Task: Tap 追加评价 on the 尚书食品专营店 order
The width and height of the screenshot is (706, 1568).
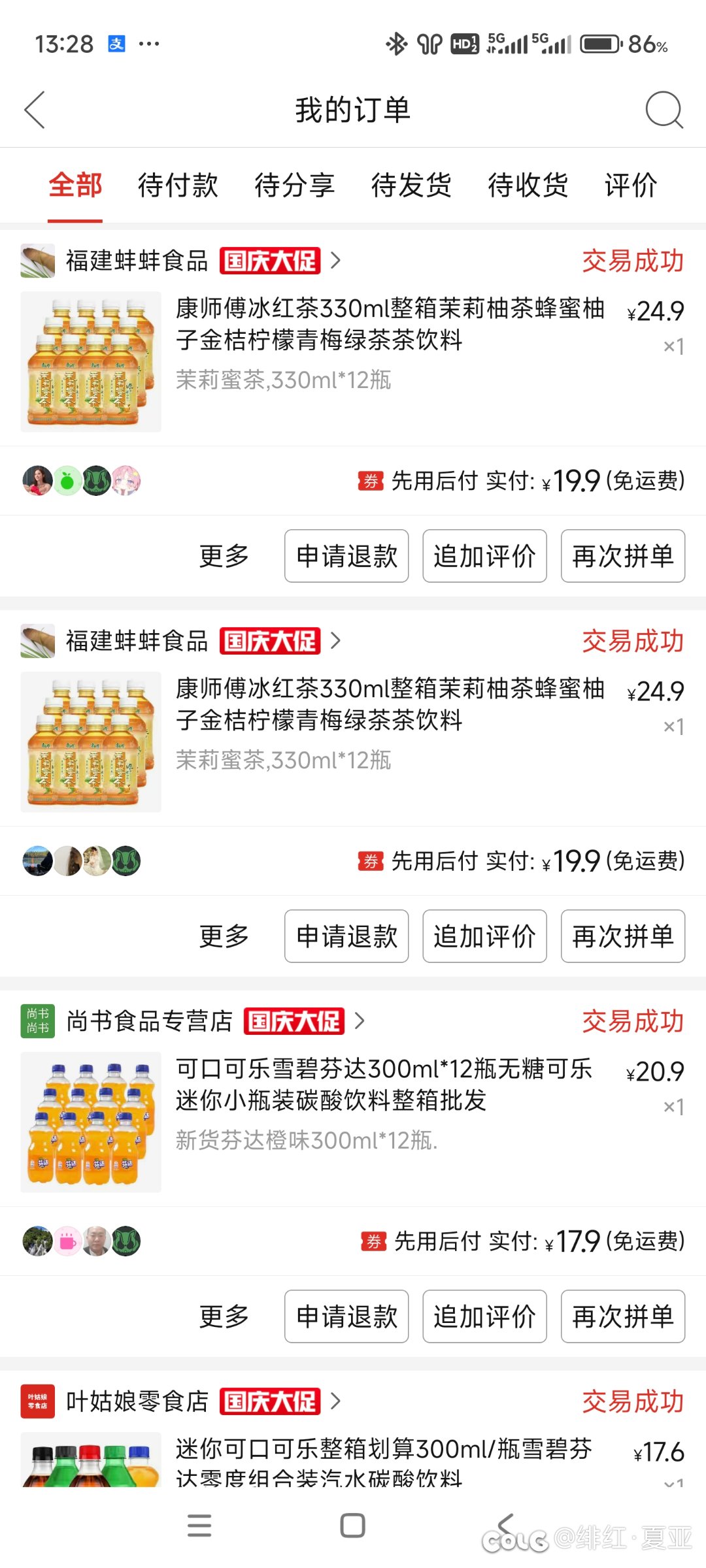Action: pyautogui.click(x=484, y=1316)
